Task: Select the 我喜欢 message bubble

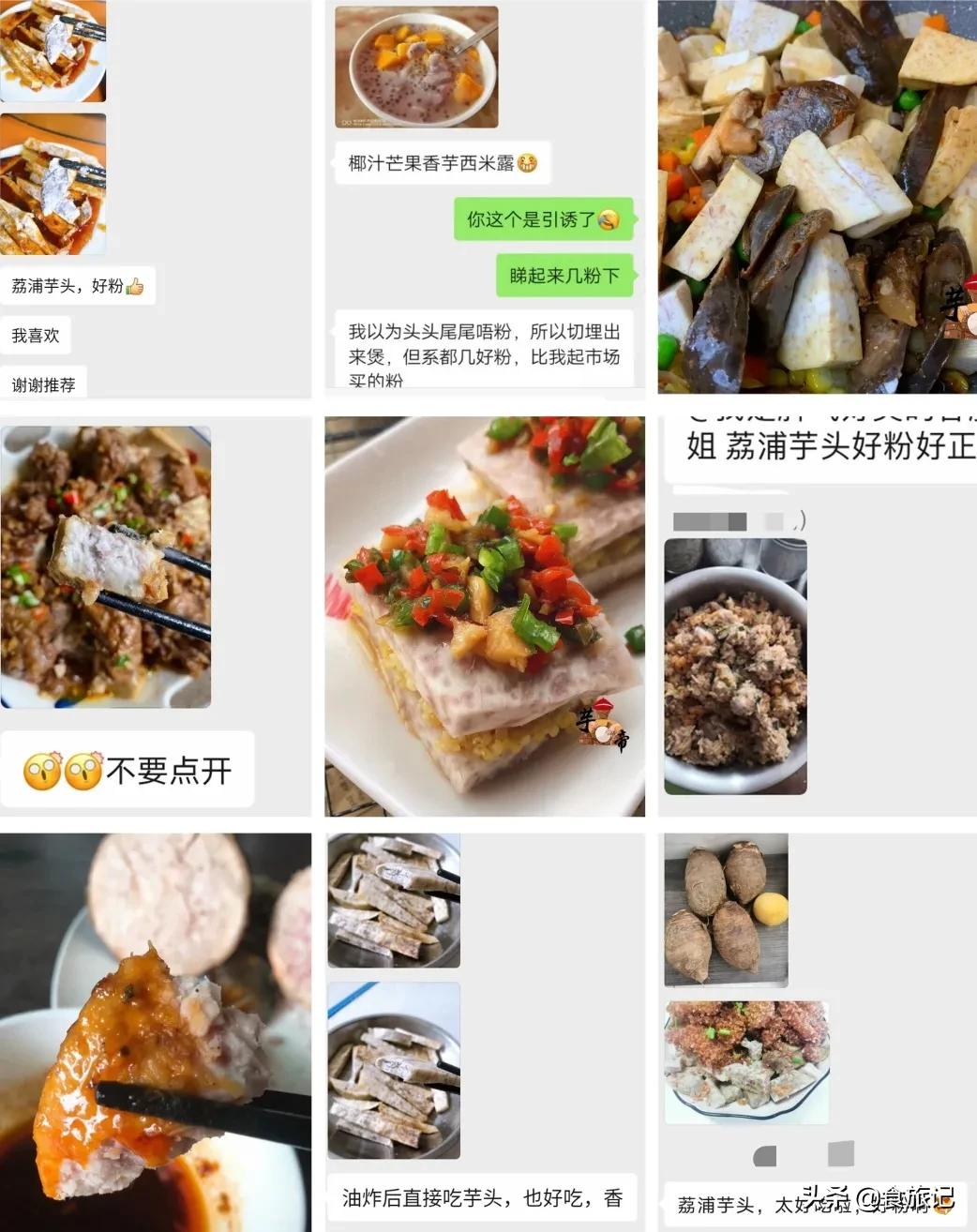Action: point(36,336)
